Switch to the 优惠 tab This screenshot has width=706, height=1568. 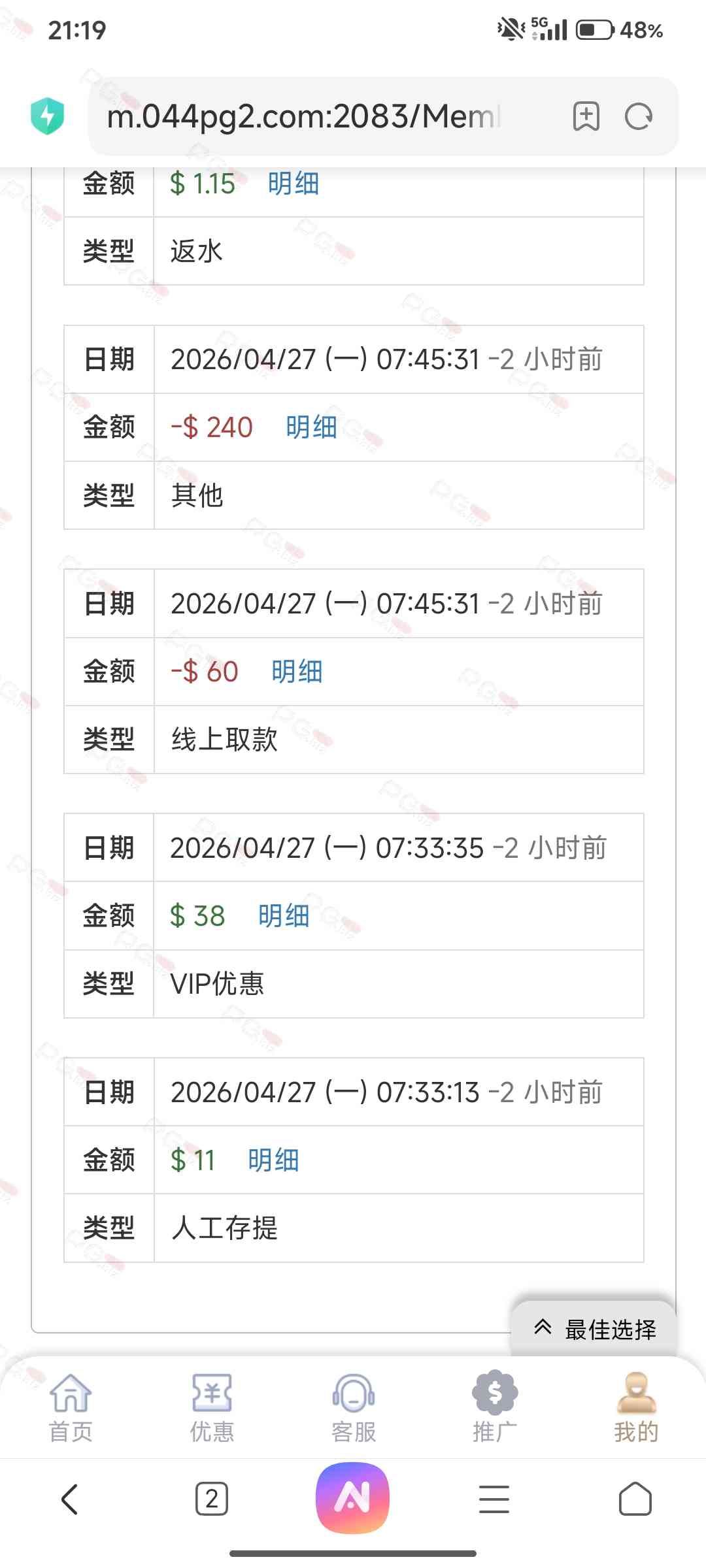pyautogui.click(x=212, y=1407)
